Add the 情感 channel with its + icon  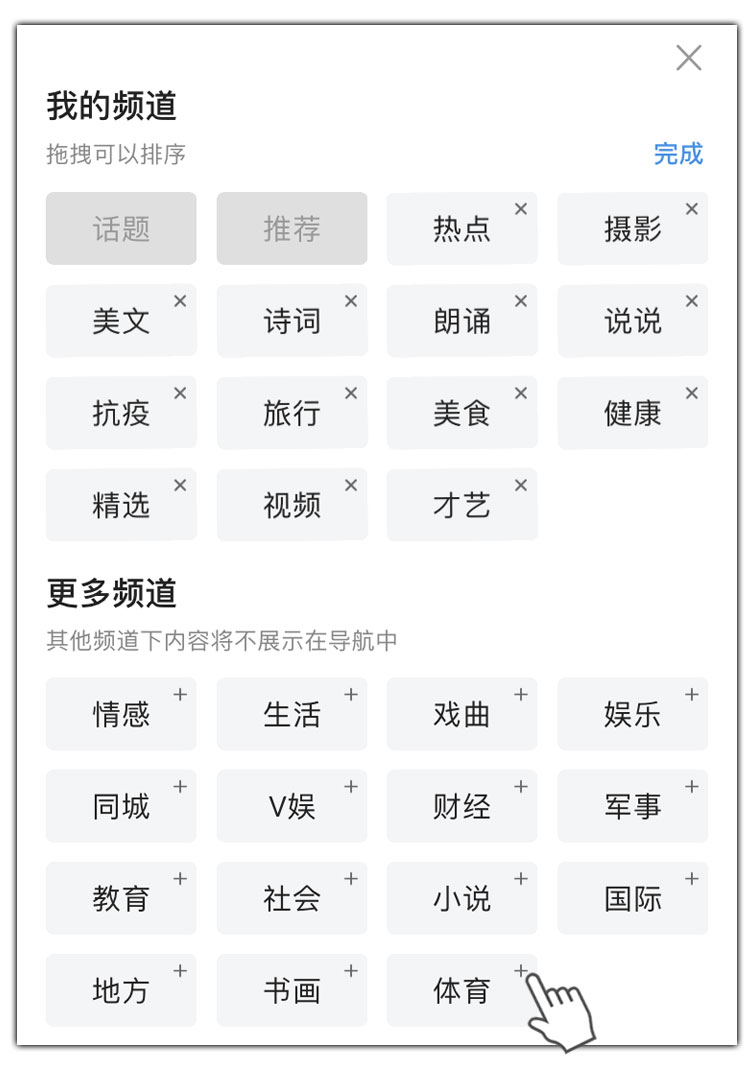tap(180, 693)
